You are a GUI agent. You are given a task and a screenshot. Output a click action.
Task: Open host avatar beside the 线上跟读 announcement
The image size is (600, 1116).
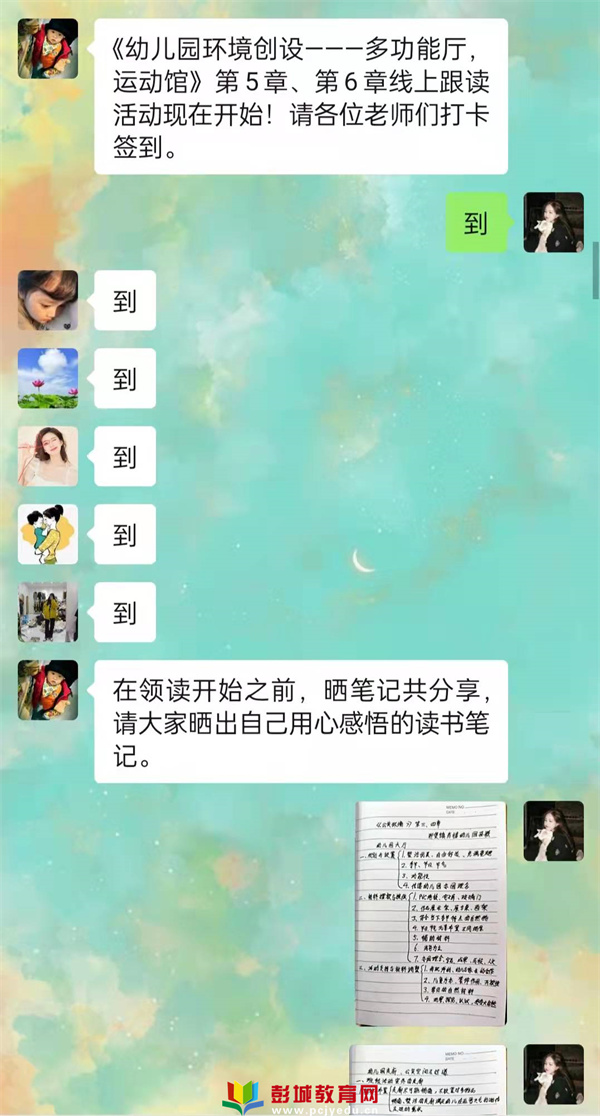[x=48, y=49]
